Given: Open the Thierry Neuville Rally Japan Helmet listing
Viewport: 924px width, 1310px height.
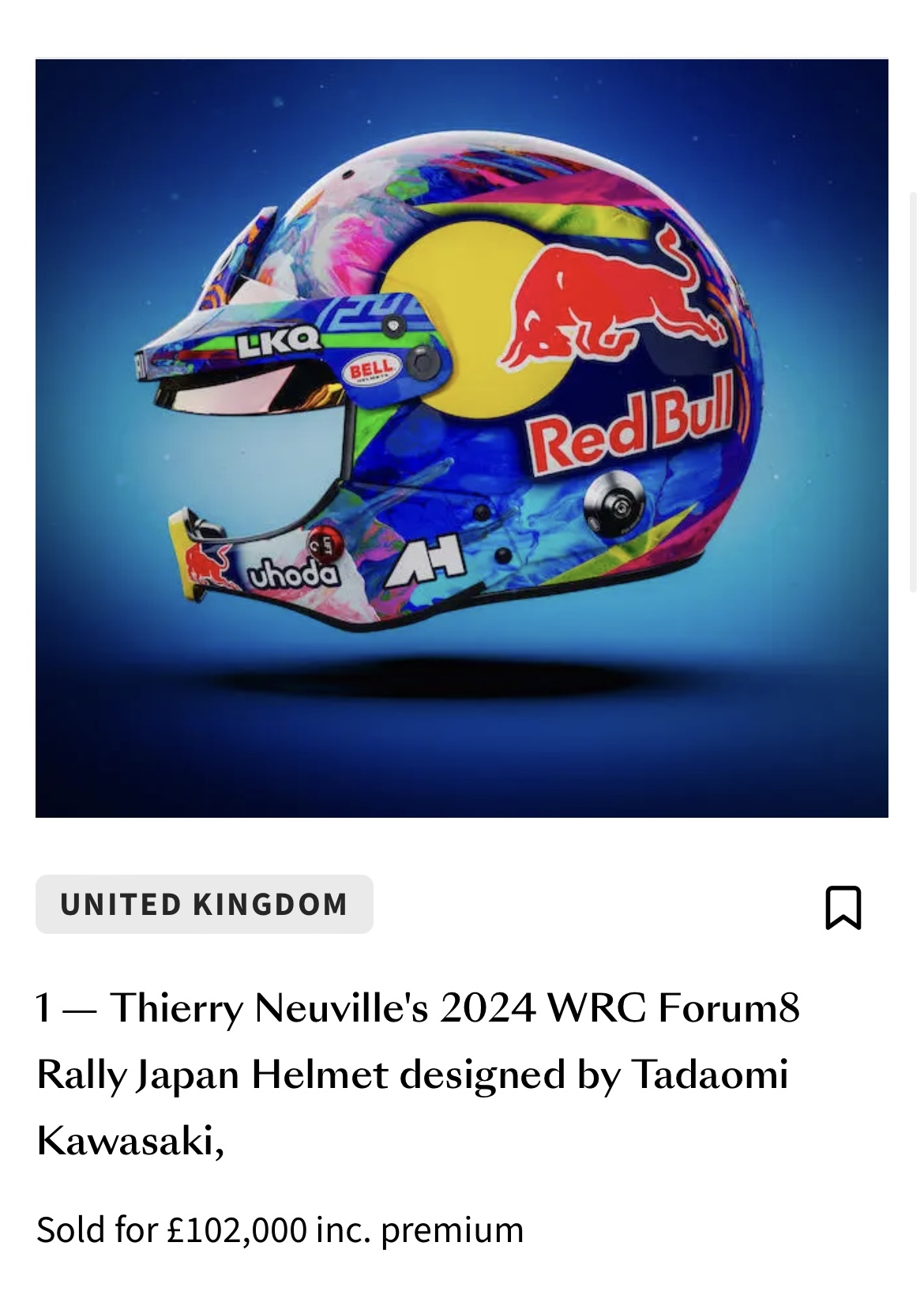Looking at the screenshot, I should [417, 1073].
